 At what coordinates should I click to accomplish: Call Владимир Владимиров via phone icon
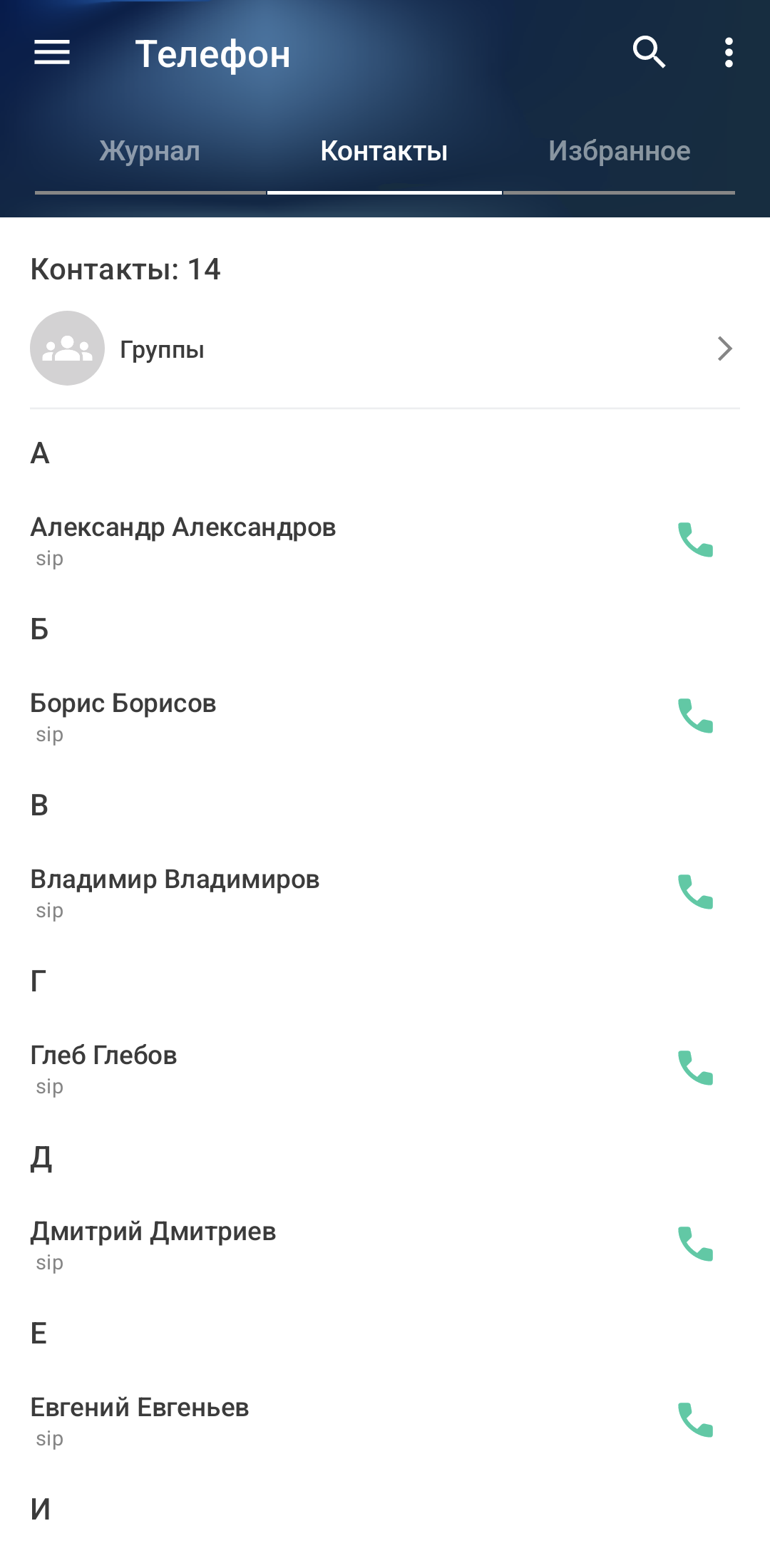click(x=695, y=892)
